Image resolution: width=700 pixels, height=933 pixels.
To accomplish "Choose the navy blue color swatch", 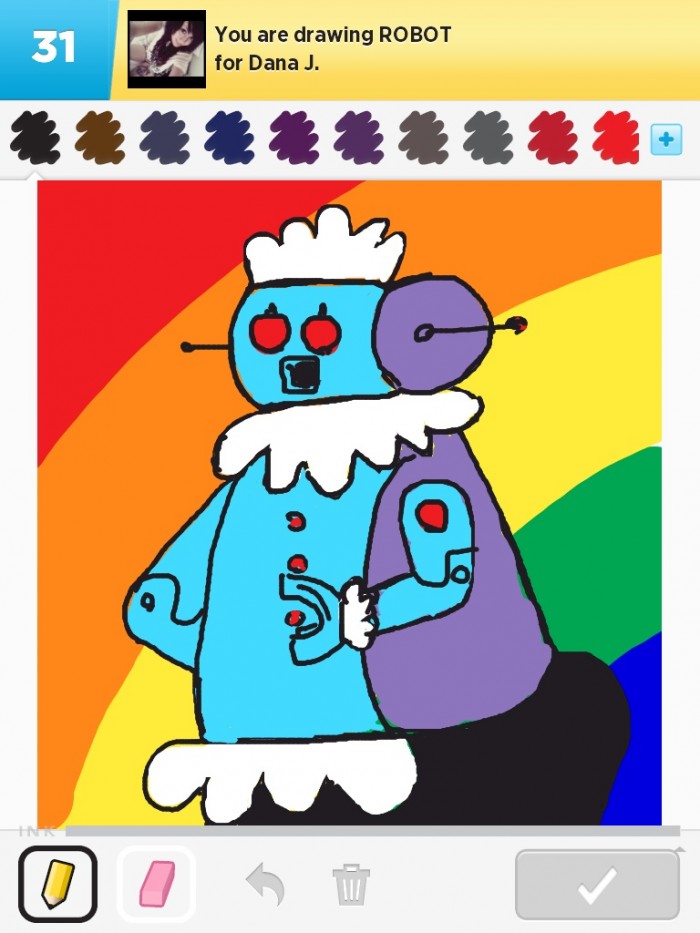I will click(230, 137).
